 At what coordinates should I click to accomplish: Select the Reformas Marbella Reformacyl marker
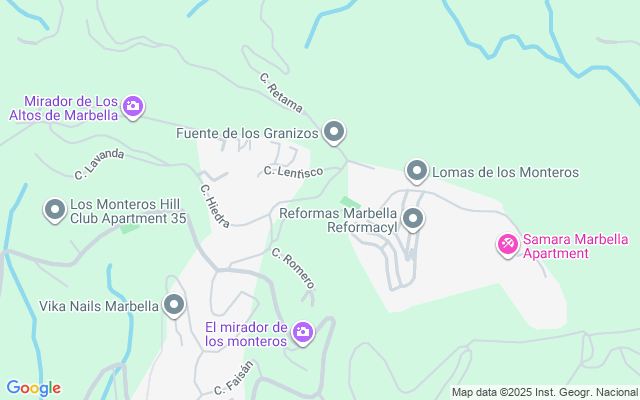click(412, 218)
